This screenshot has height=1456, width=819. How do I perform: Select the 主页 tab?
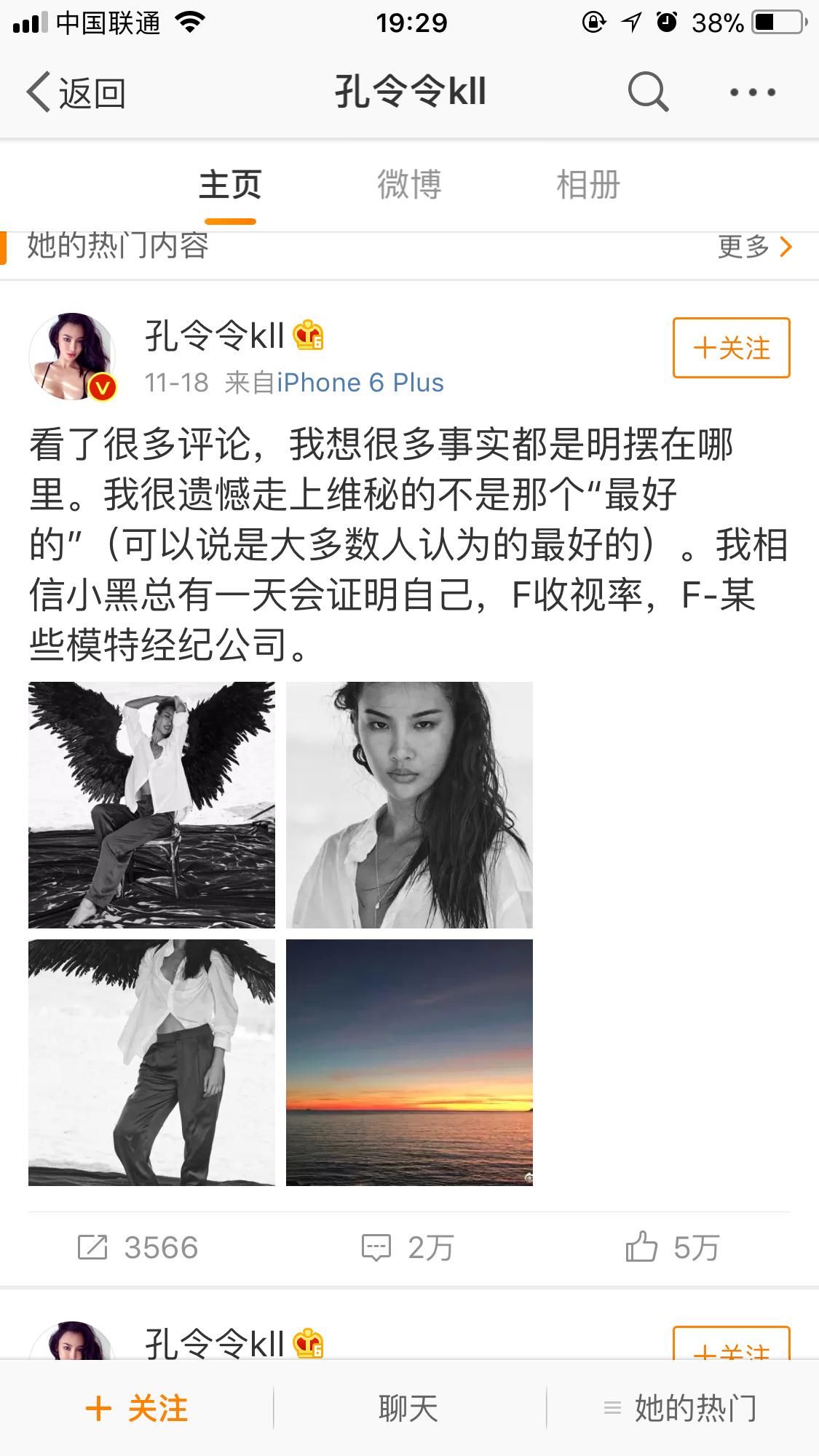pyautogui.click(x=230, y=184)
